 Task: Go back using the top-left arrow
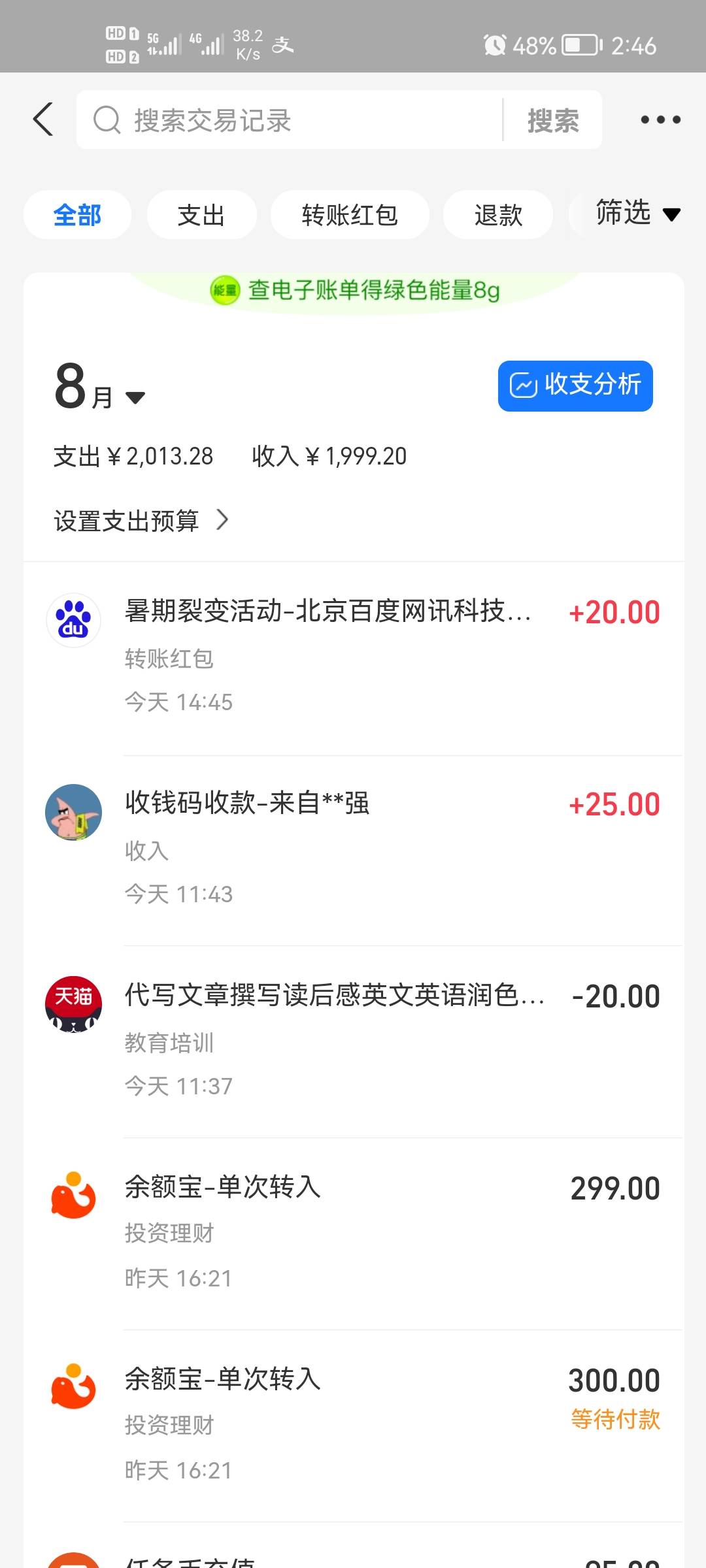click(x=43, y=120)
